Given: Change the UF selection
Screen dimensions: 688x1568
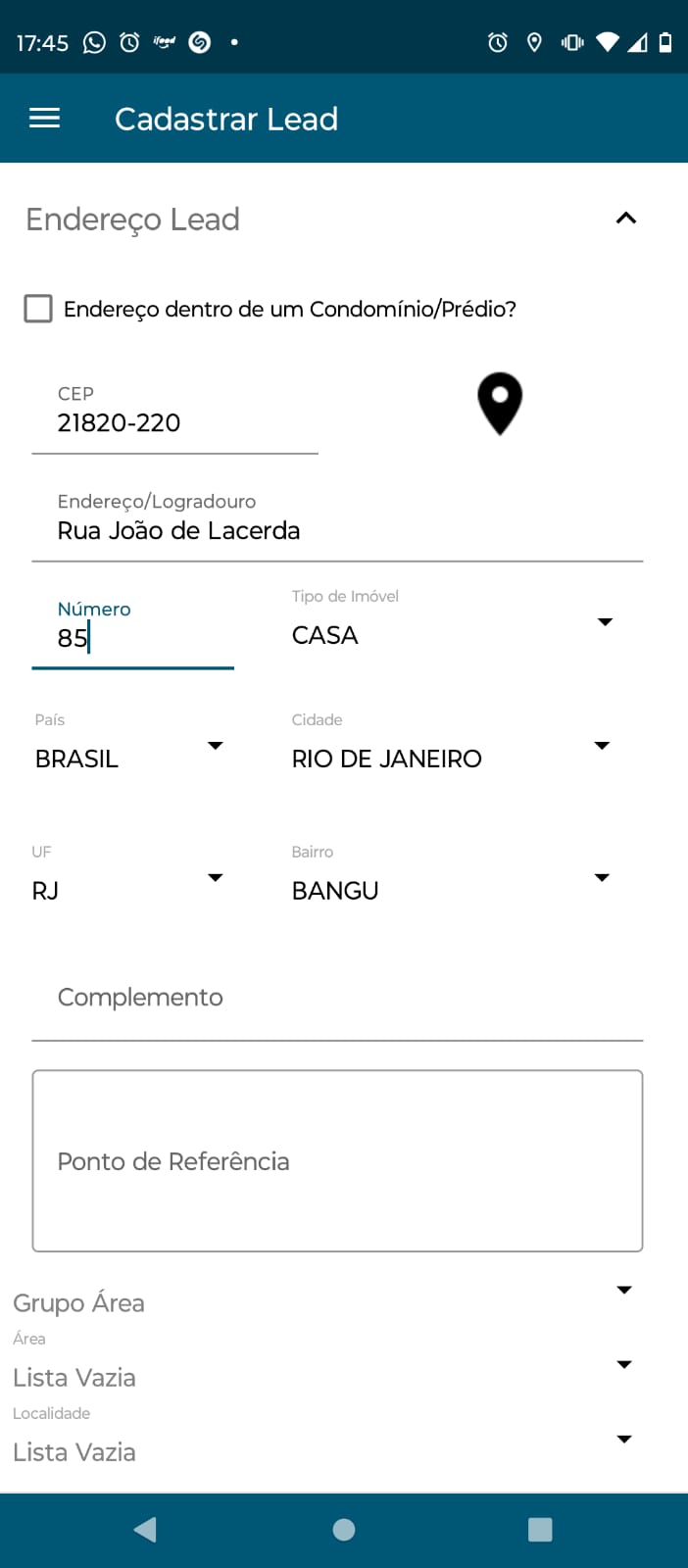Looking at the screenshot, I should click(x=127, y=889).
